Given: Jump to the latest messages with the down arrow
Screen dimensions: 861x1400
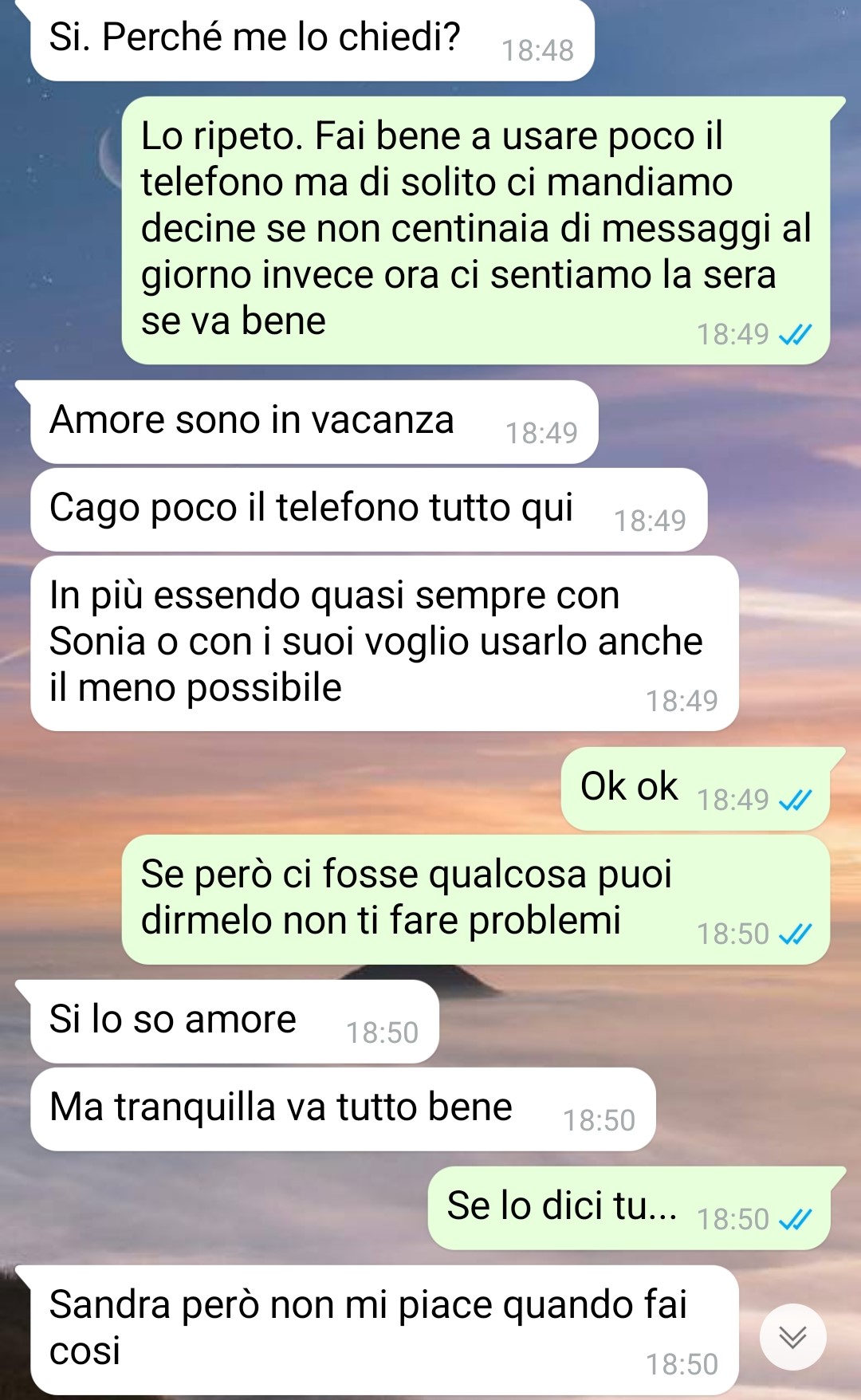Looking at the screenshot, I should [792, 1337].
